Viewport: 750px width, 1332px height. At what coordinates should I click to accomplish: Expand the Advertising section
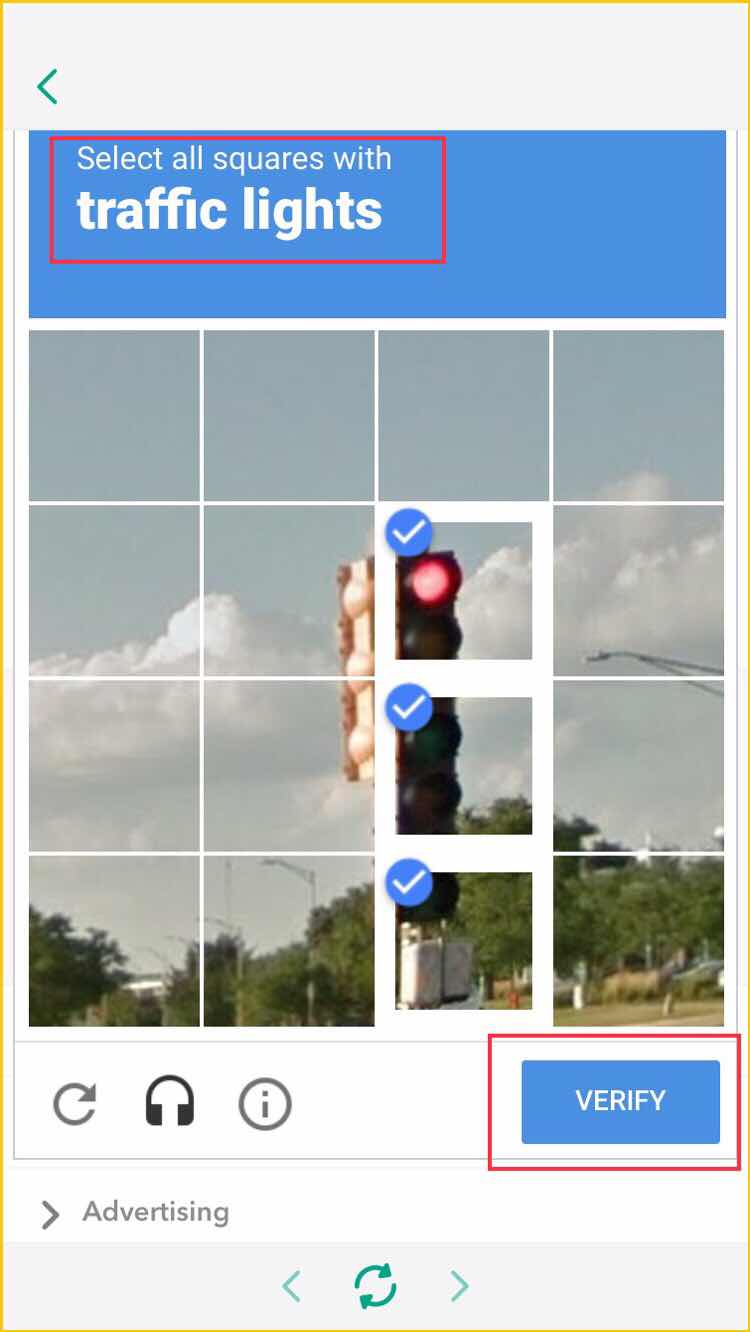(135, 1212)
